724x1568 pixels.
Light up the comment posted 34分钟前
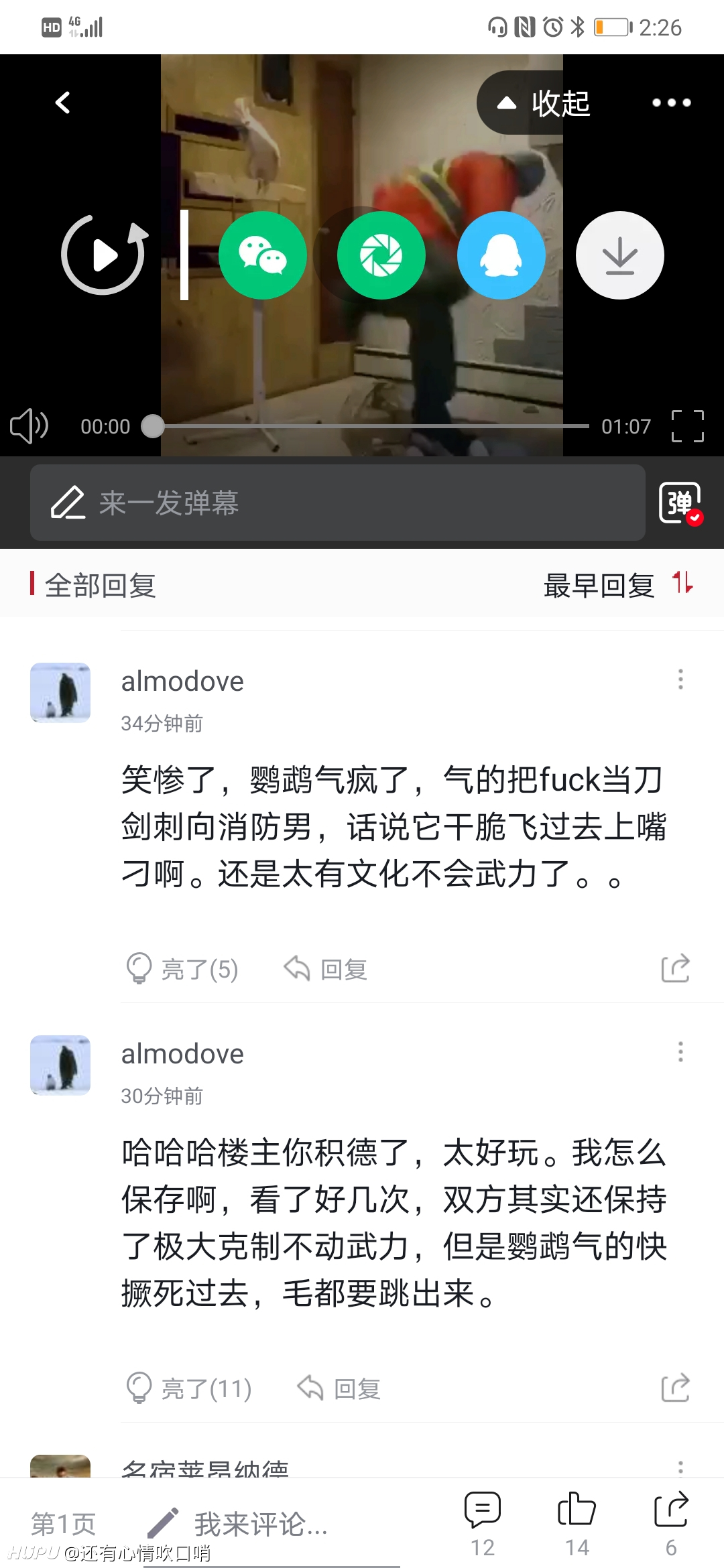click(x=182, y=969)
